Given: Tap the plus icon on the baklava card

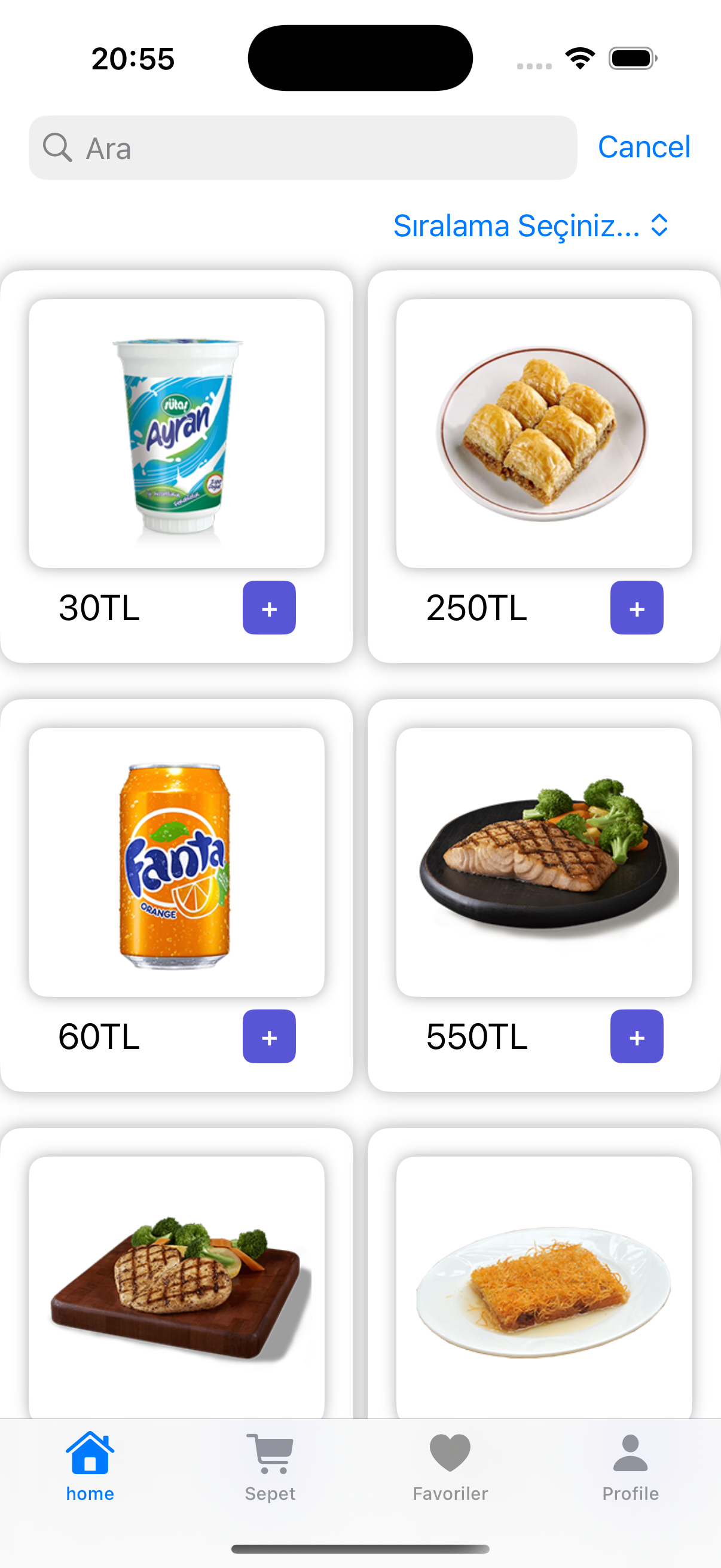Looking at the screenshot, I should 637,608.
